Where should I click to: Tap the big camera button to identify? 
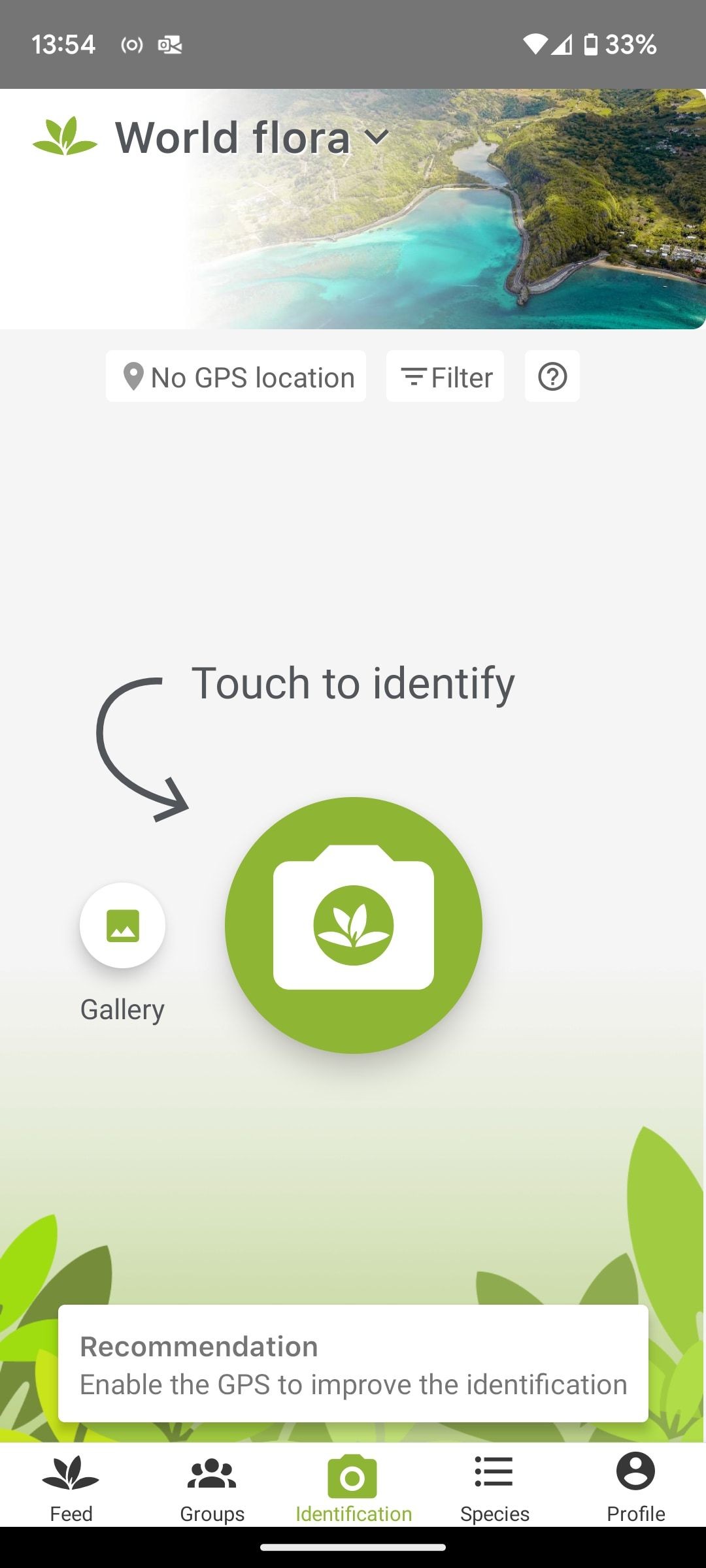click(x=354, y=924)
